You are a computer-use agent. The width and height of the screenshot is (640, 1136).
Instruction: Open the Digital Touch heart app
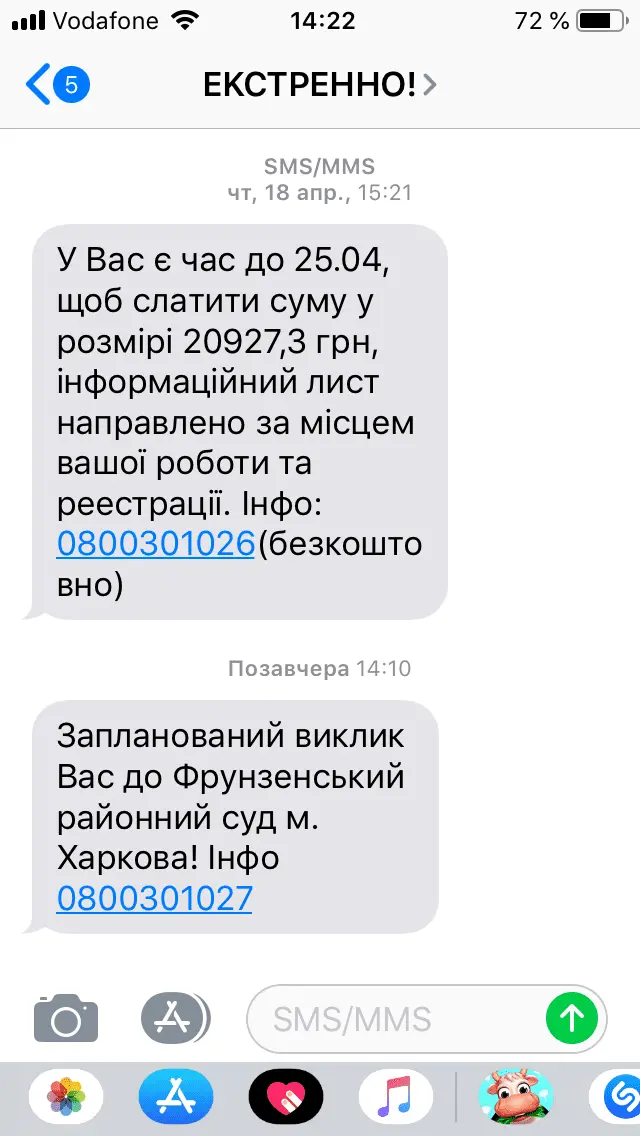click(286, 1097)
